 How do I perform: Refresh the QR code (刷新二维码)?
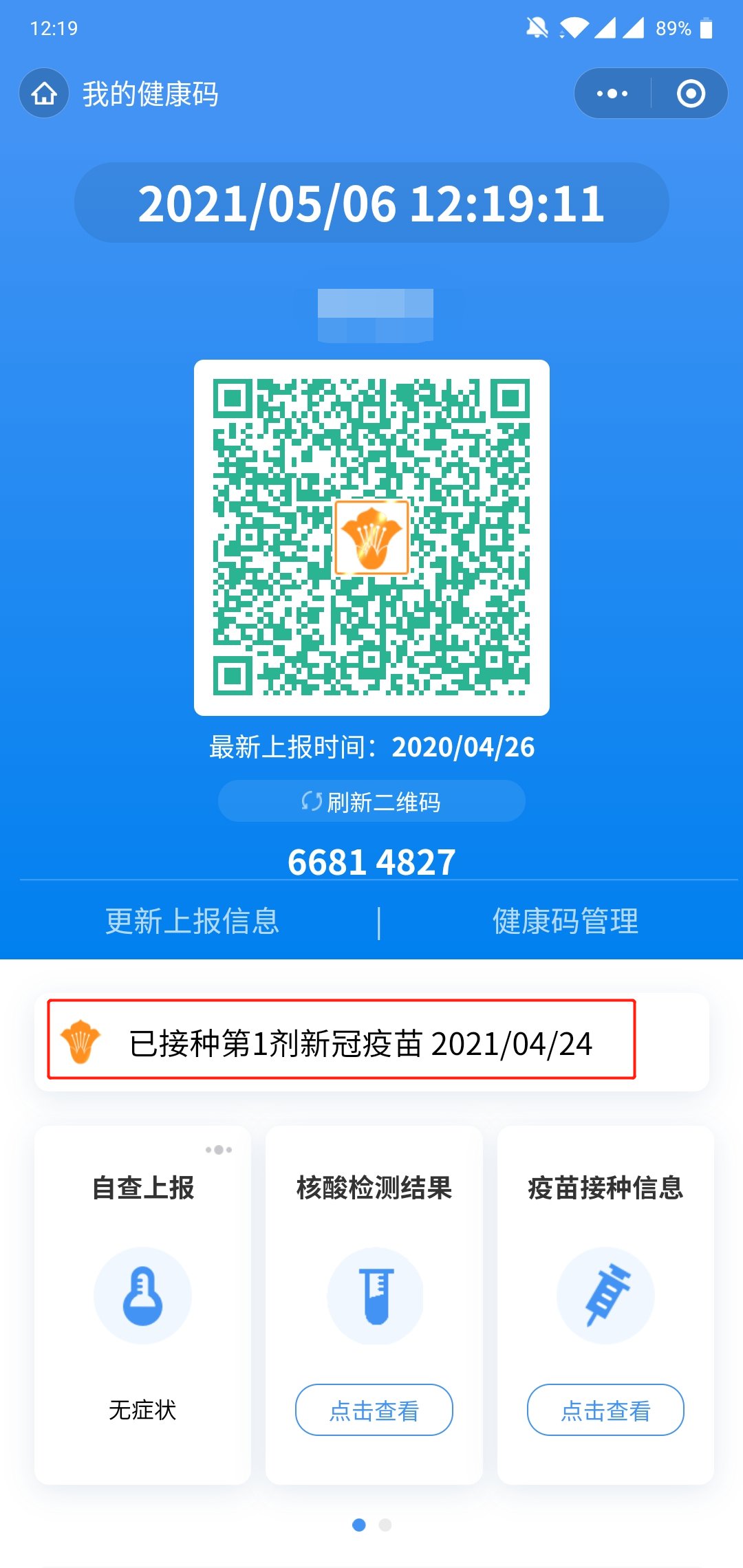tap(371, 801)
